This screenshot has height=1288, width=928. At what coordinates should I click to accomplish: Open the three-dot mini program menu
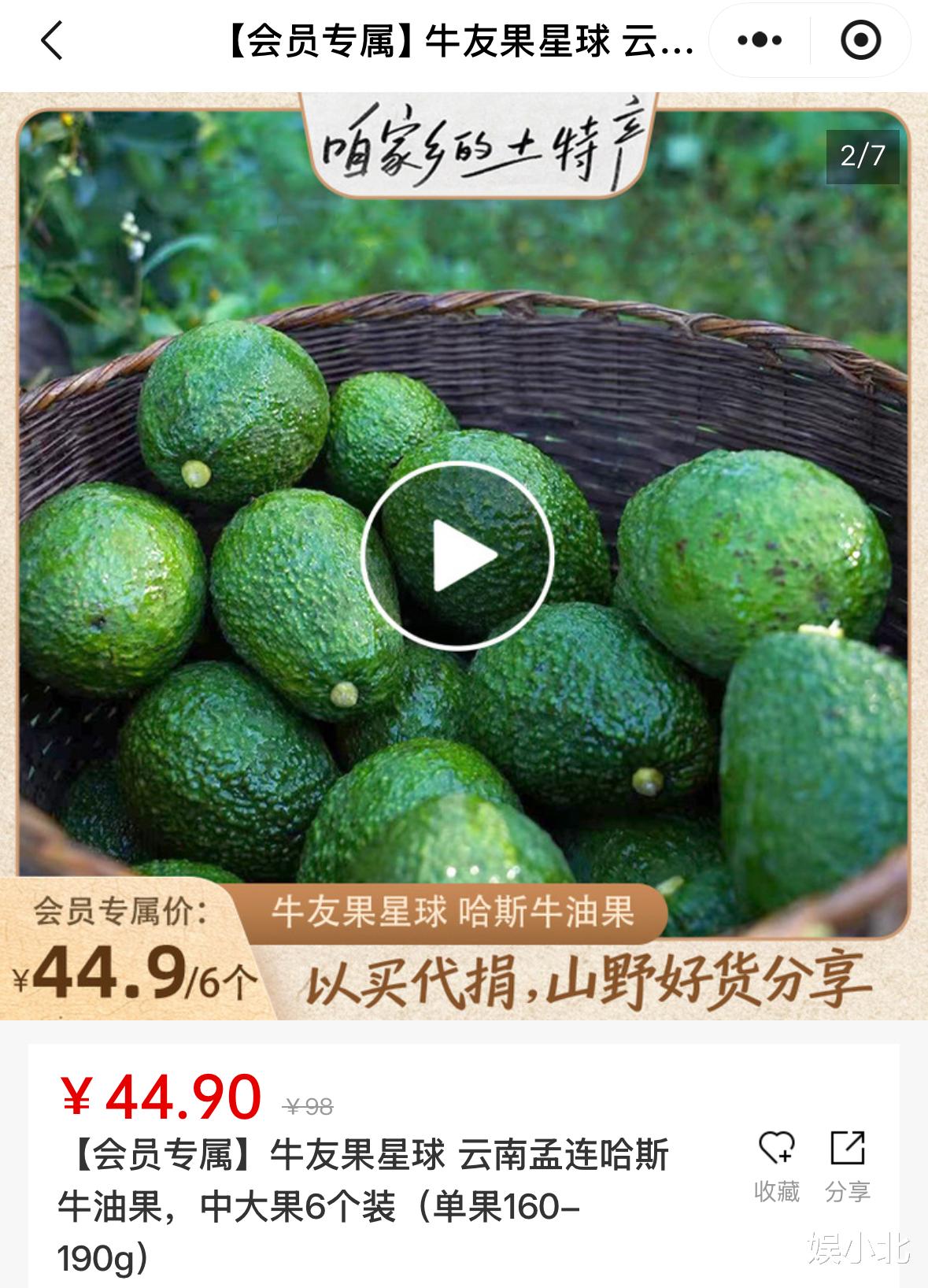760,40
